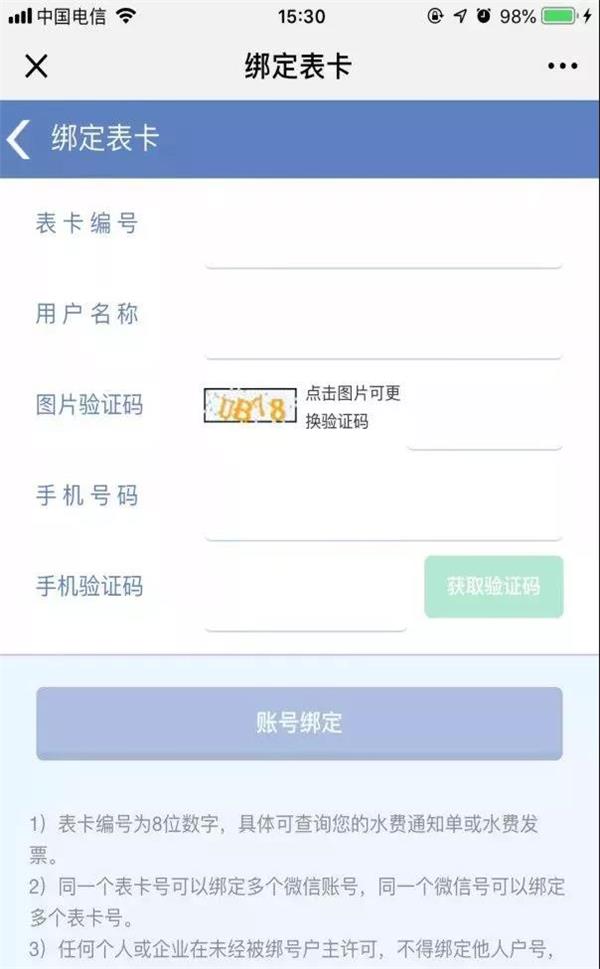Submit with the 账号绑定 button

pos(299,723)
